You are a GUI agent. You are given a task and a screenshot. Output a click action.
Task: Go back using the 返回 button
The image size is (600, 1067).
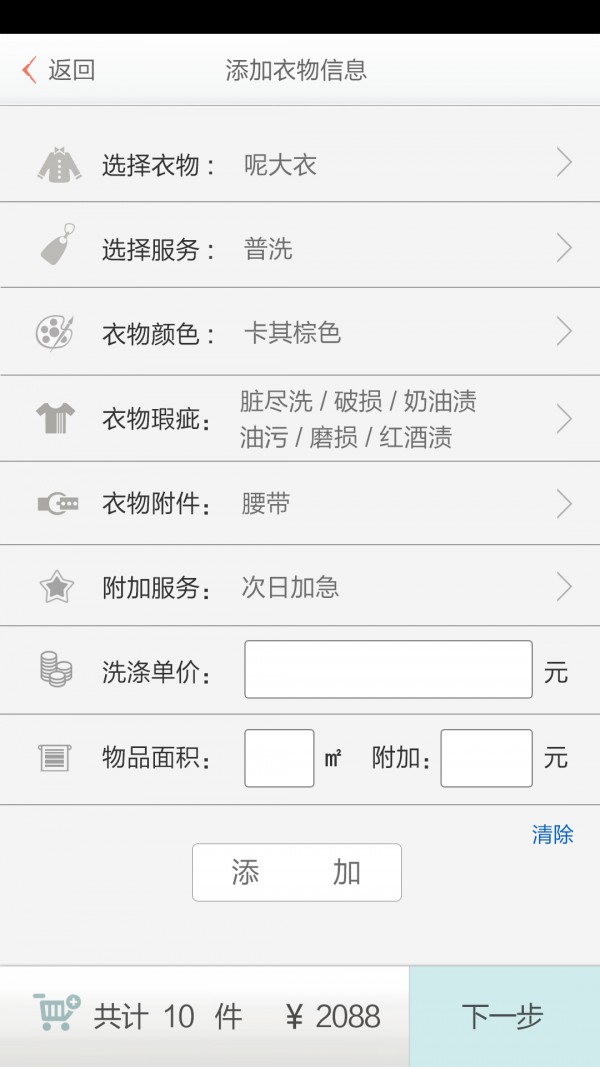pyautogui.click(x=58, y=70)
